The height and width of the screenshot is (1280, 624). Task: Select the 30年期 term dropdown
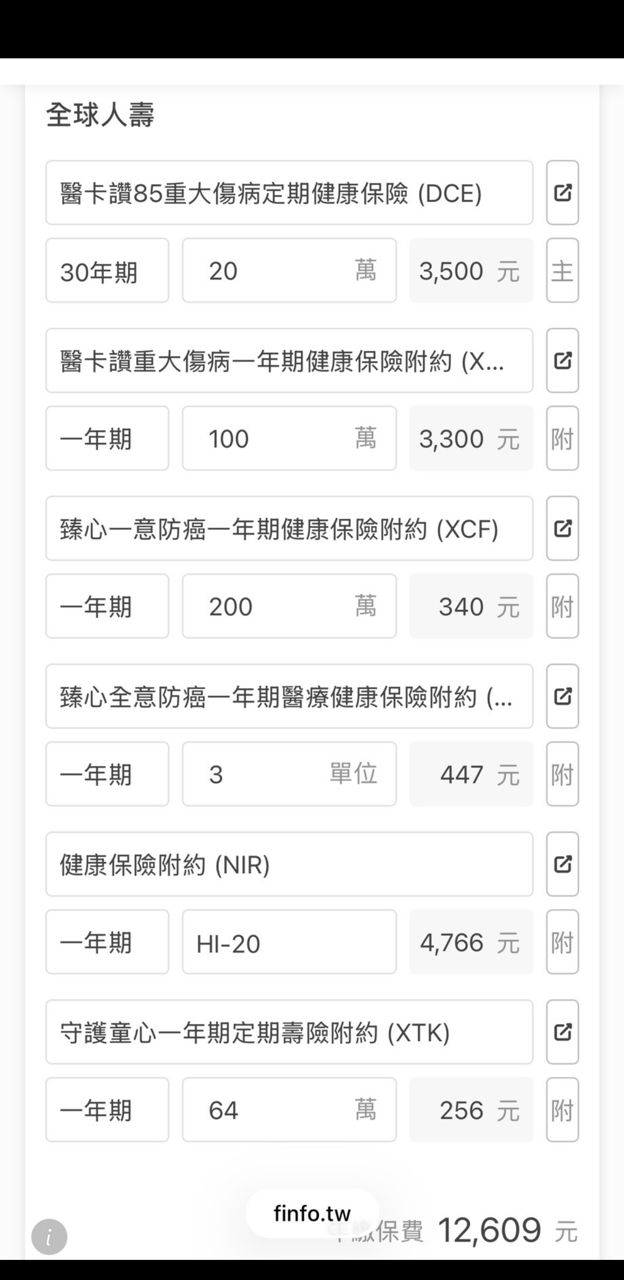(x=107, y=271)
